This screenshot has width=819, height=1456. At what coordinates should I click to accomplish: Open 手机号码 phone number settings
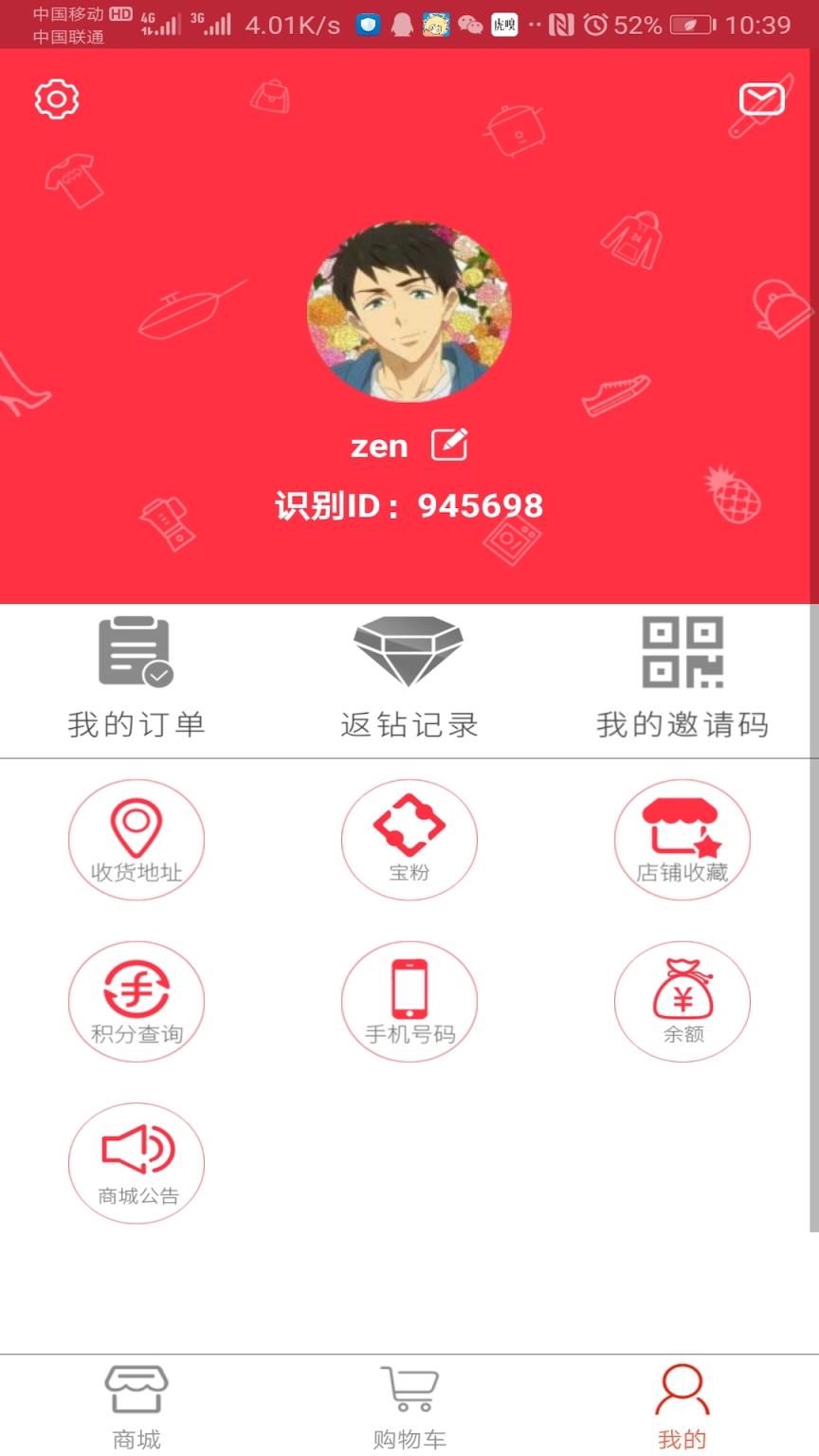[x=409, y=1002]
